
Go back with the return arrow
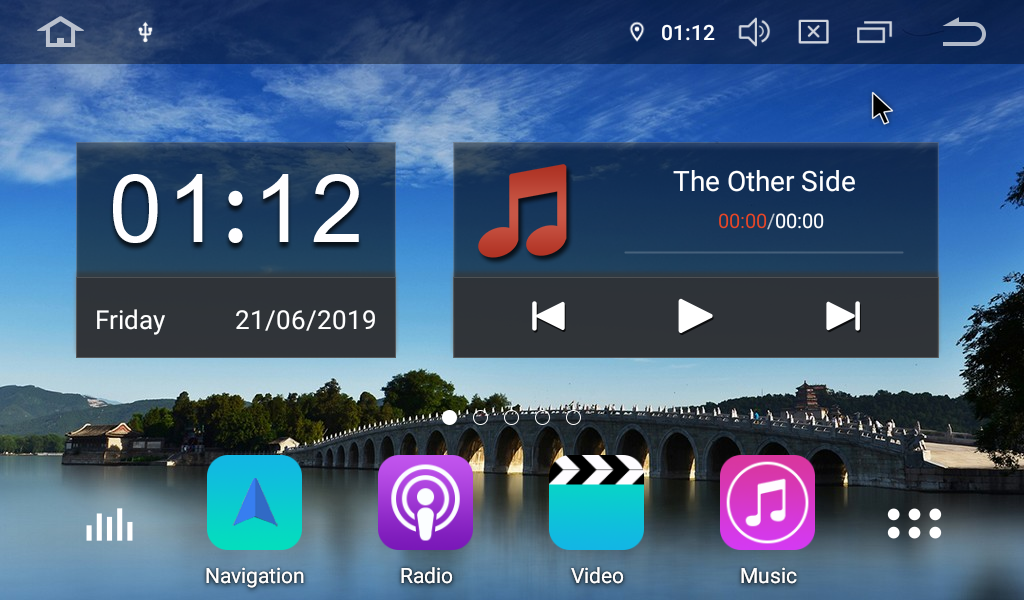click(963, 33)
